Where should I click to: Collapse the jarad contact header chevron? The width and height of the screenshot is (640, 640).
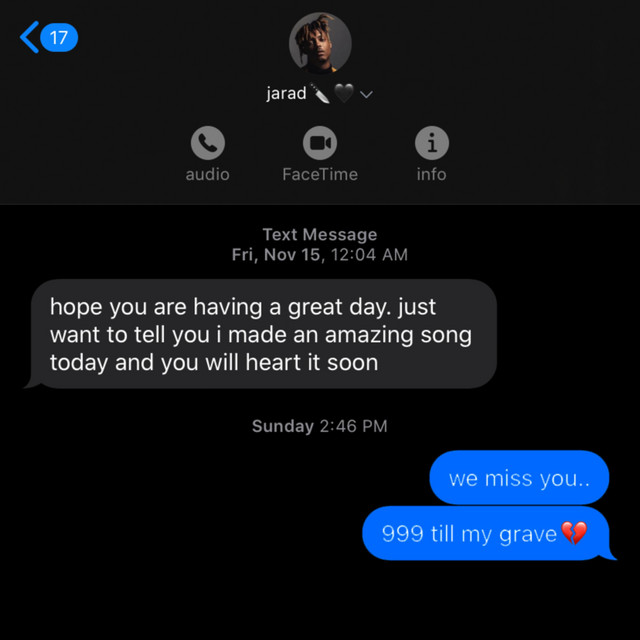366,95
